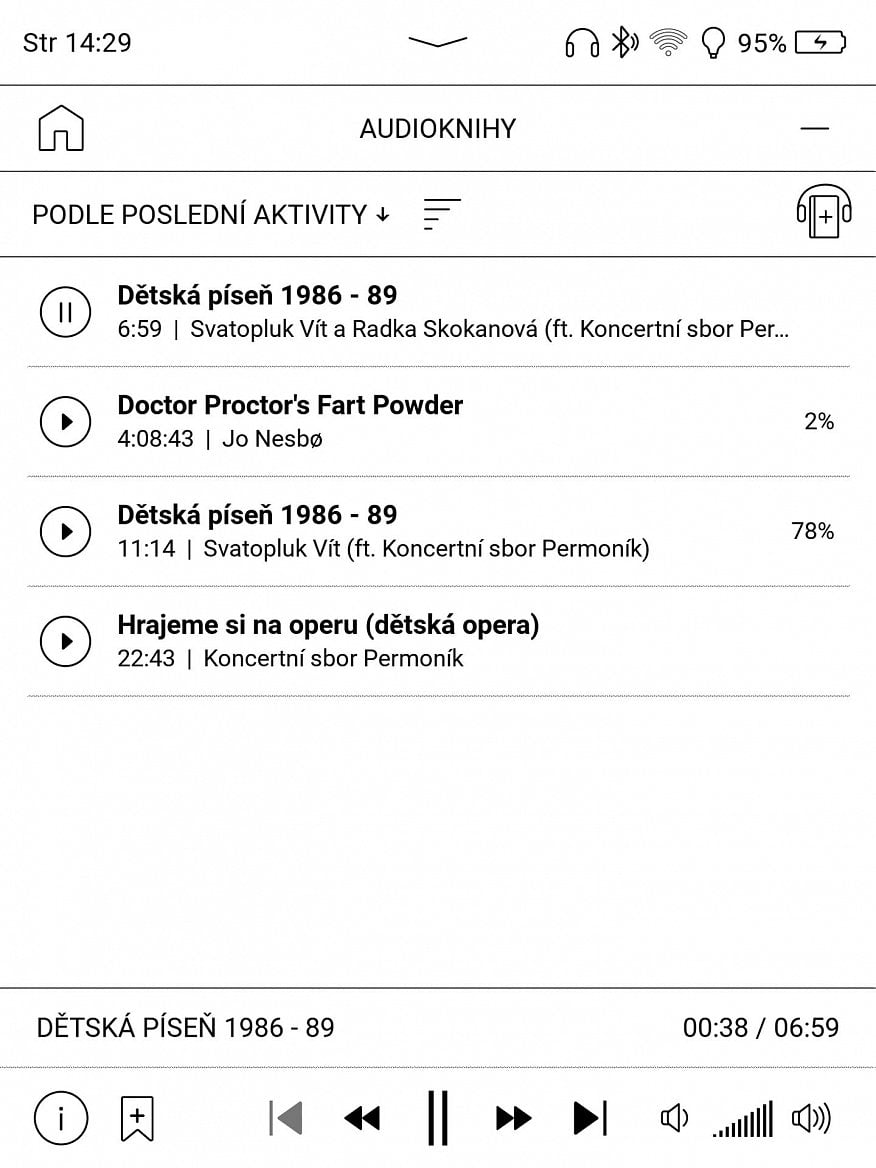Pause playback of Dětská píseň 1986 - 89
The height and width of the screenshot is (1168, 876).
[x=65, y=311]
